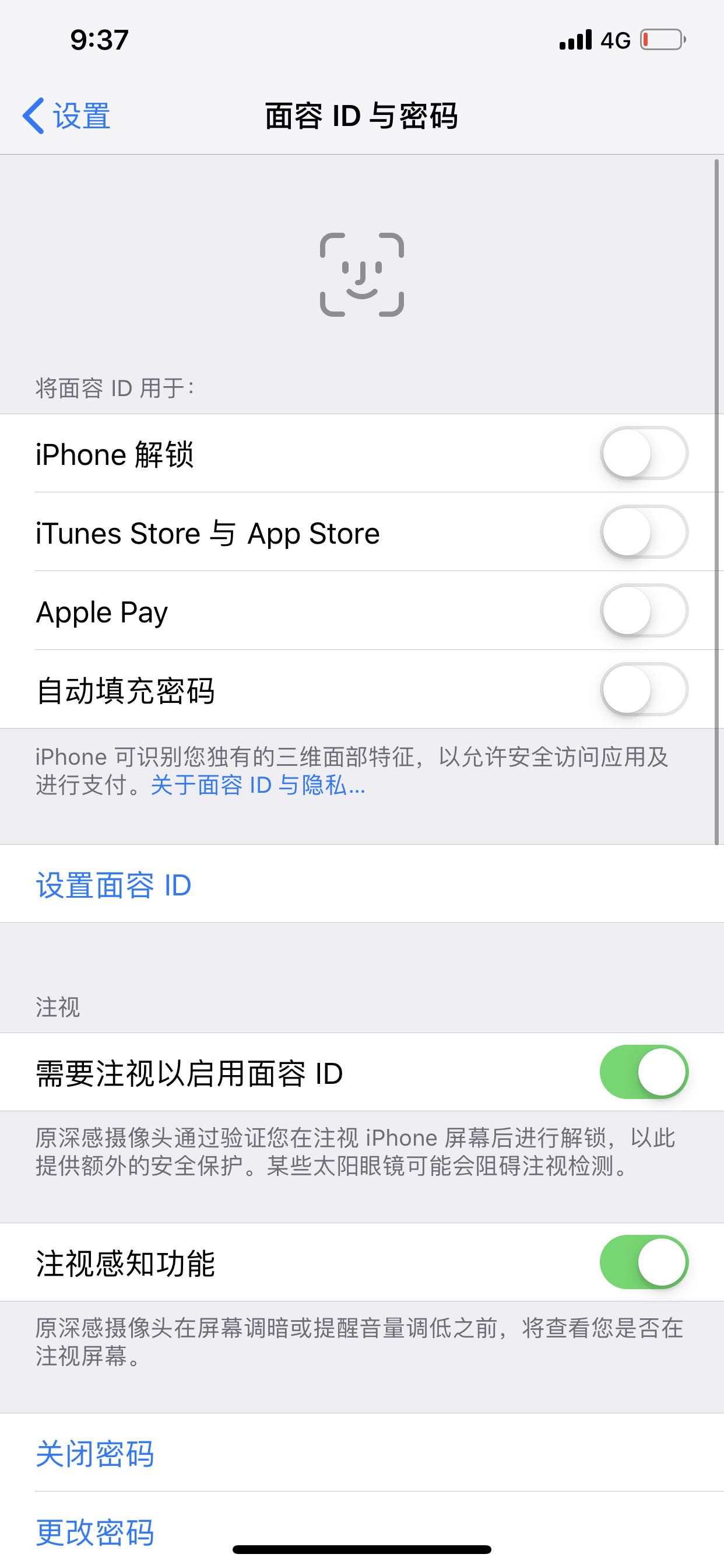Go back to 设置
Image resolution: width=724 pixels, height=1568 pixels.
tap(66, 116)
